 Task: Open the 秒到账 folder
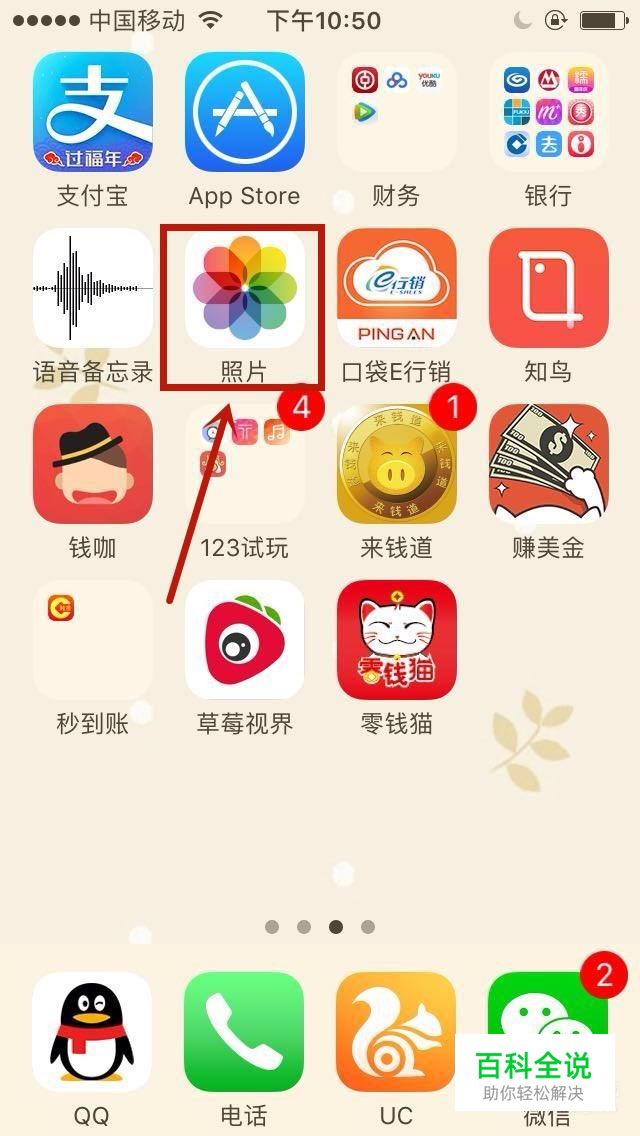[x=93, y=640]
